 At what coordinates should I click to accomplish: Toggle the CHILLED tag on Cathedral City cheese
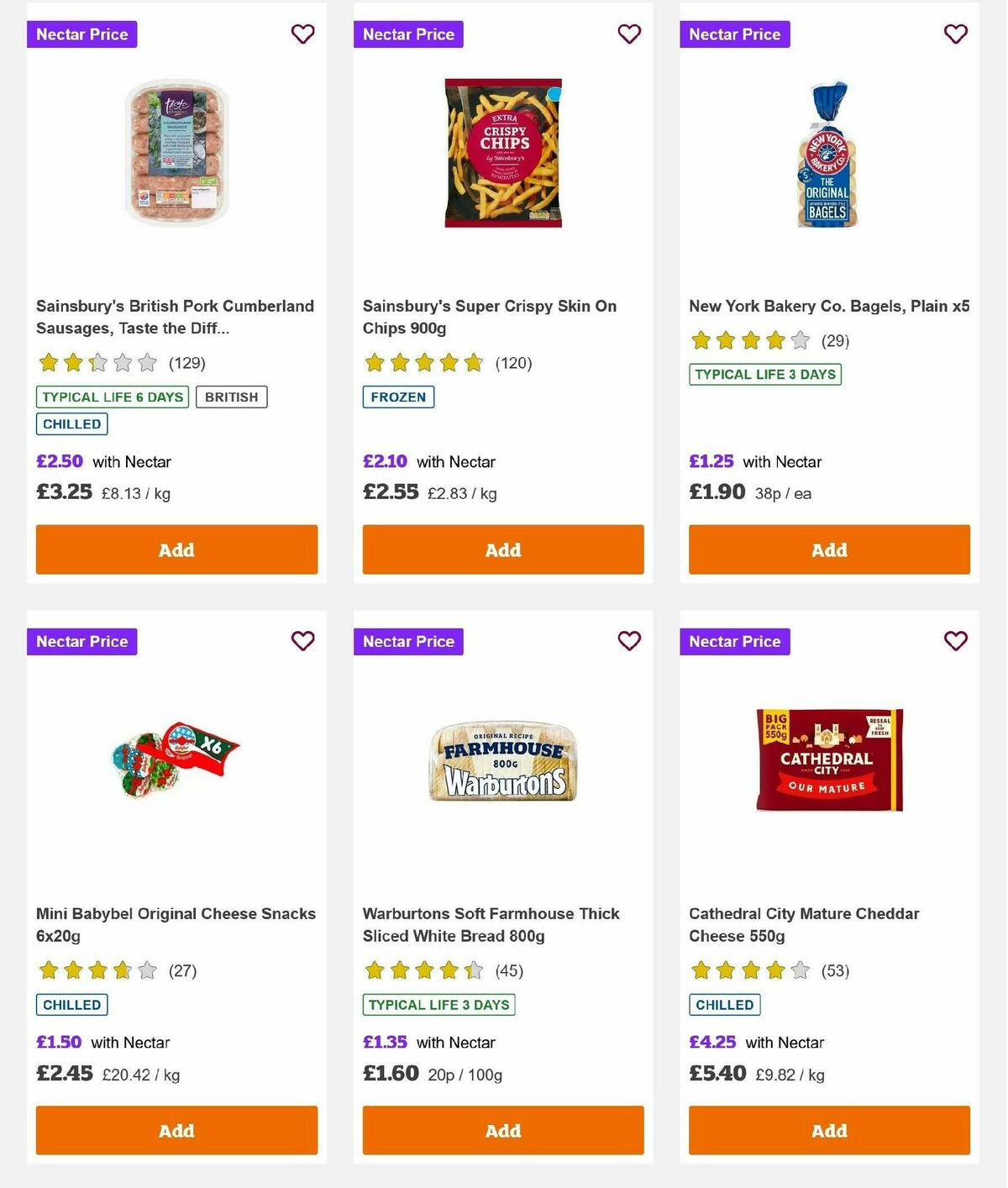pyautogui.click(x=724, y=1004)
